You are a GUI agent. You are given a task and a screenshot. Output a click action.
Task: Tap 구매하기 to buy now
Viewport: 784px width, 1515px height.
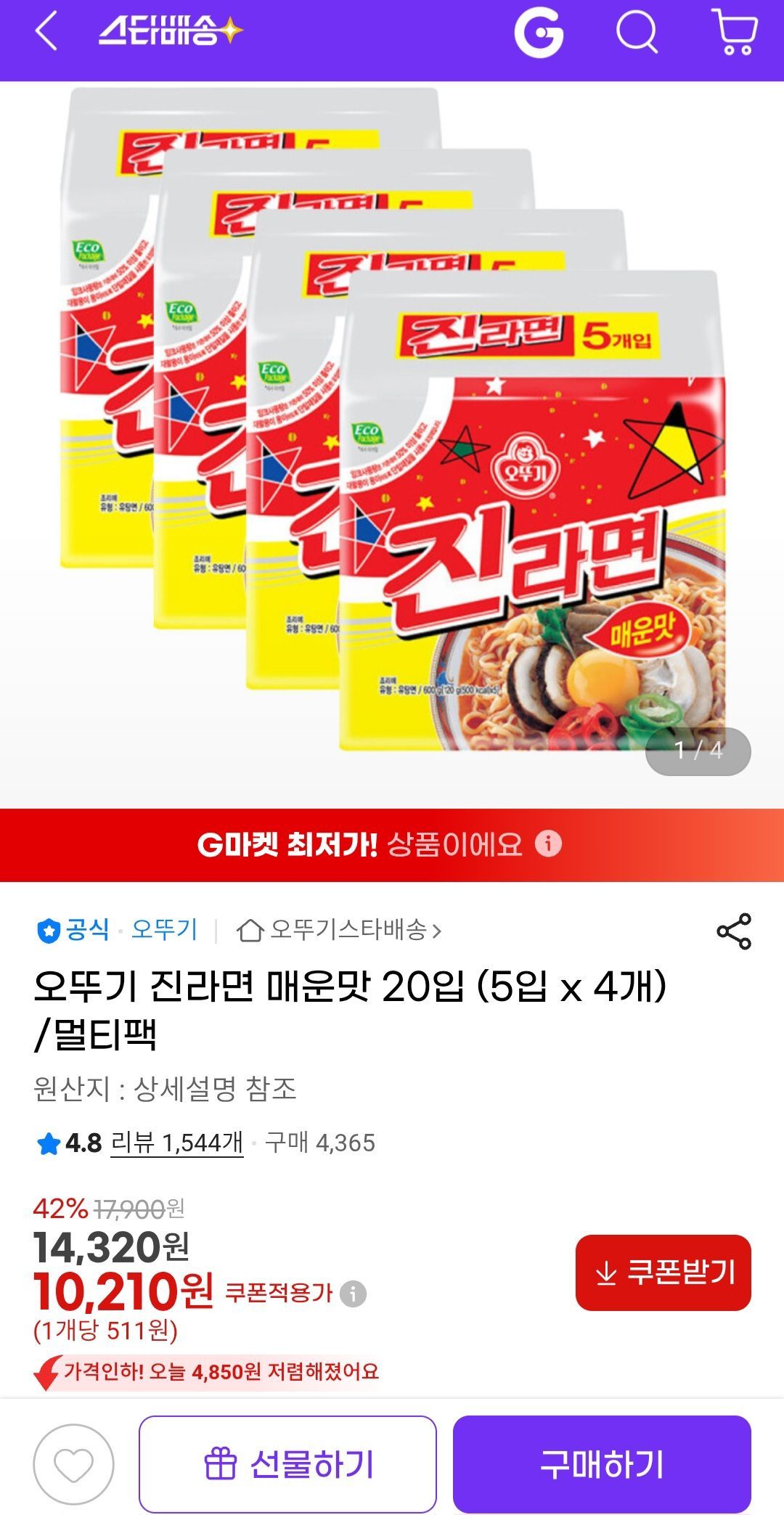tap(602, 1464)
